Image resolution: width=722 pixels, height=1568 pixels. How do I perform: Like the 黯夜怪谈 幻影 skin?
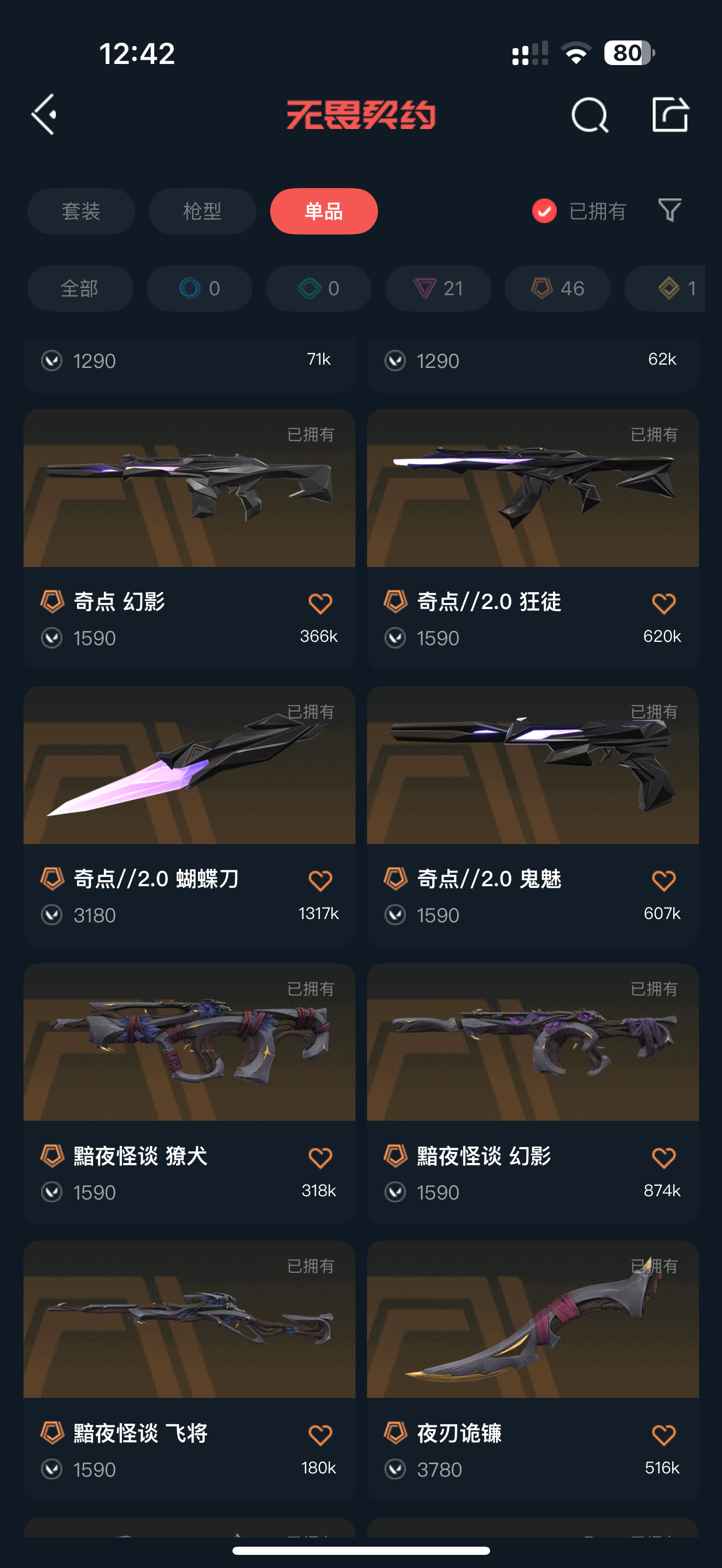663,1158
